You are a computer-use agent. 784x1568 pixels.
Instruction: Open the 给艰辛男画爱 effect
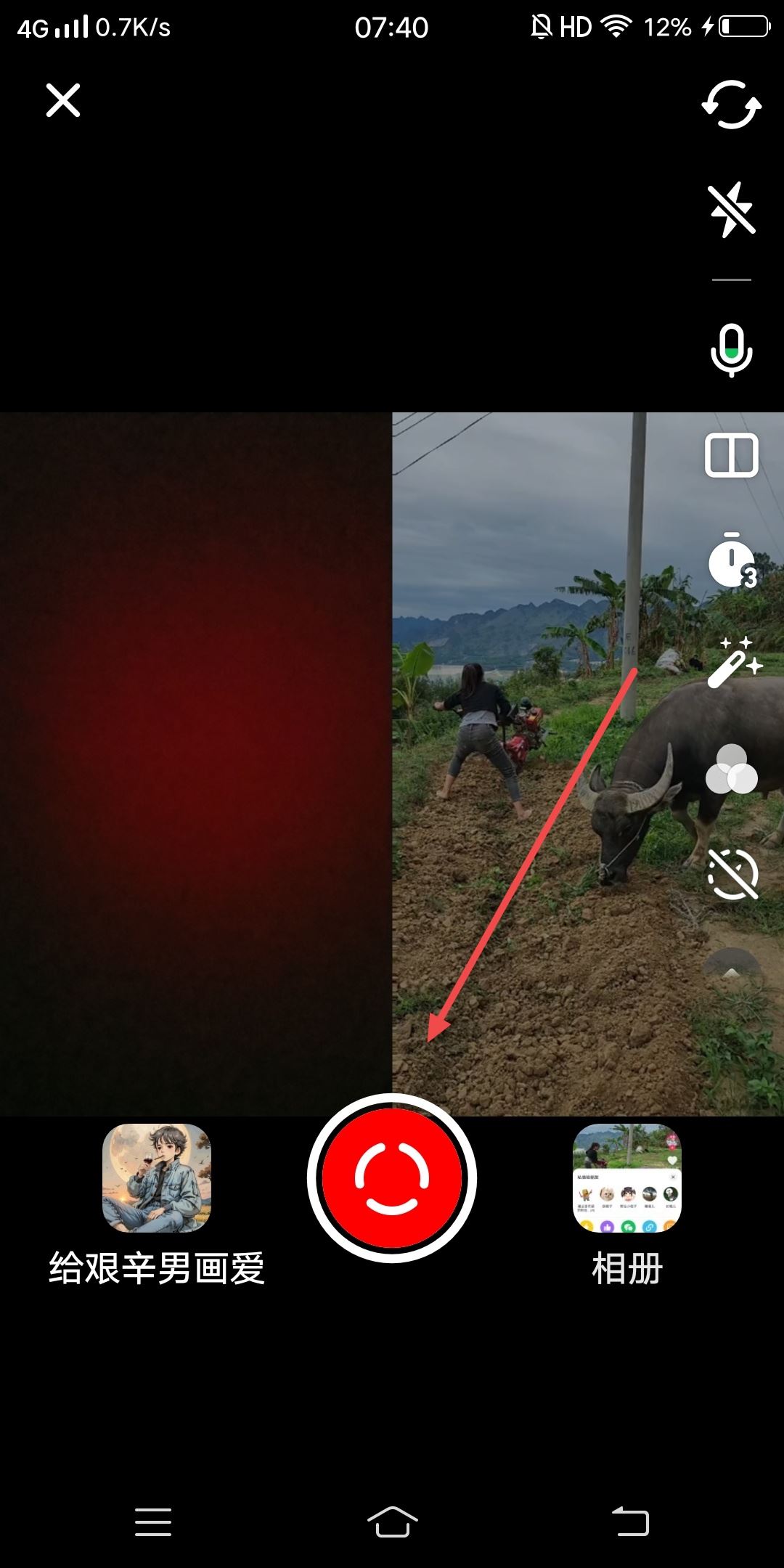click(157, 1177)
